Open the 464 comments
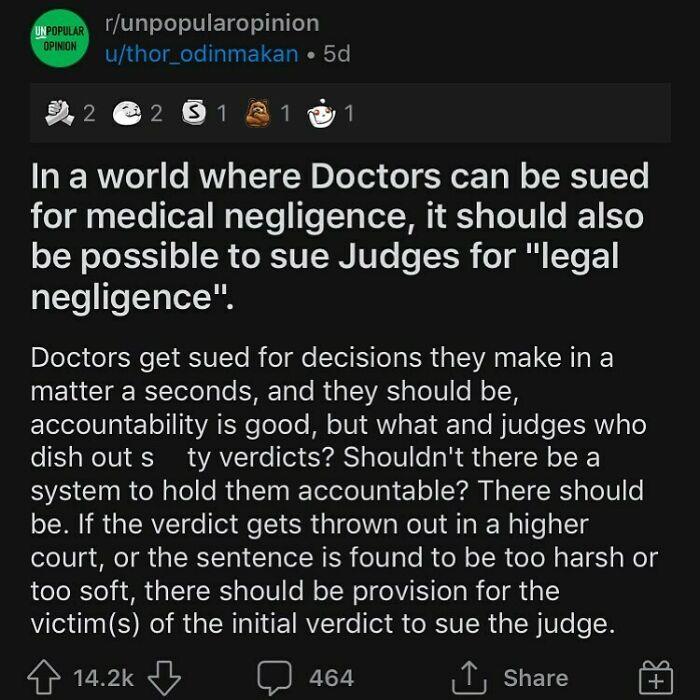The width and height of the screenshot is (700, 700). tap(304, 677)
